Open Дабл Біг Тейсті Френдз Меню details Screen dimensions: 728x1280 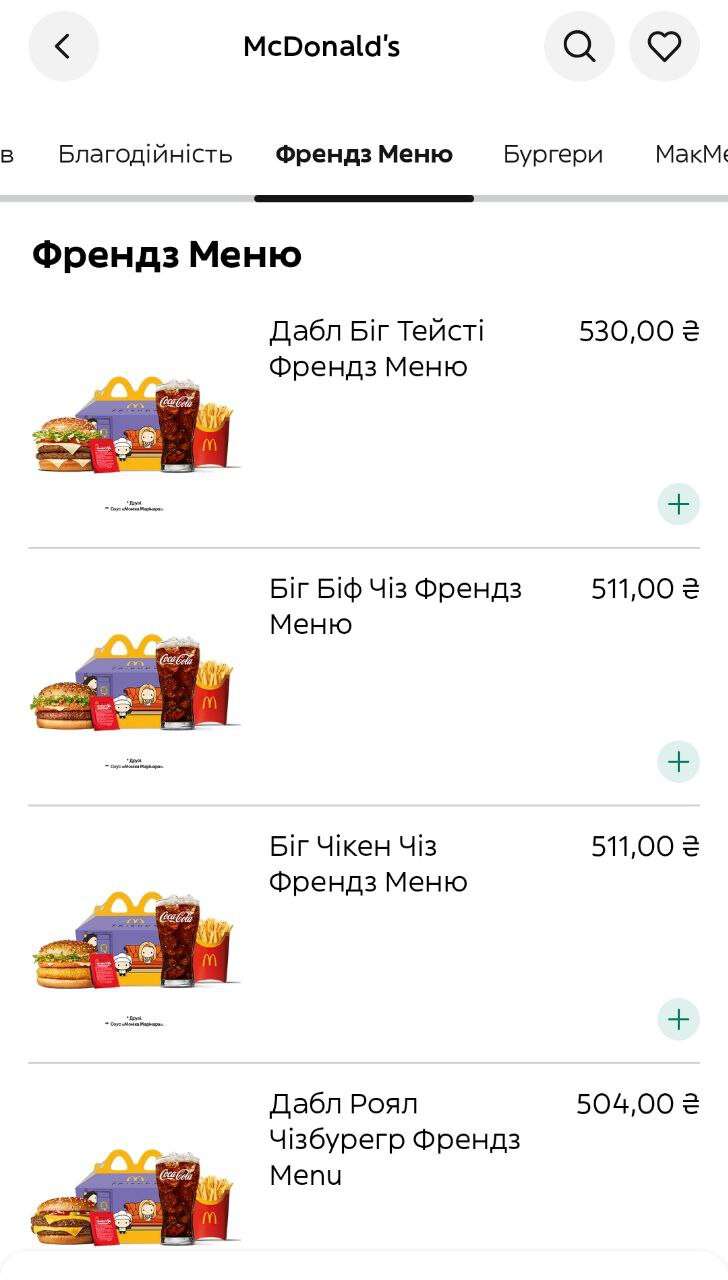376,349
